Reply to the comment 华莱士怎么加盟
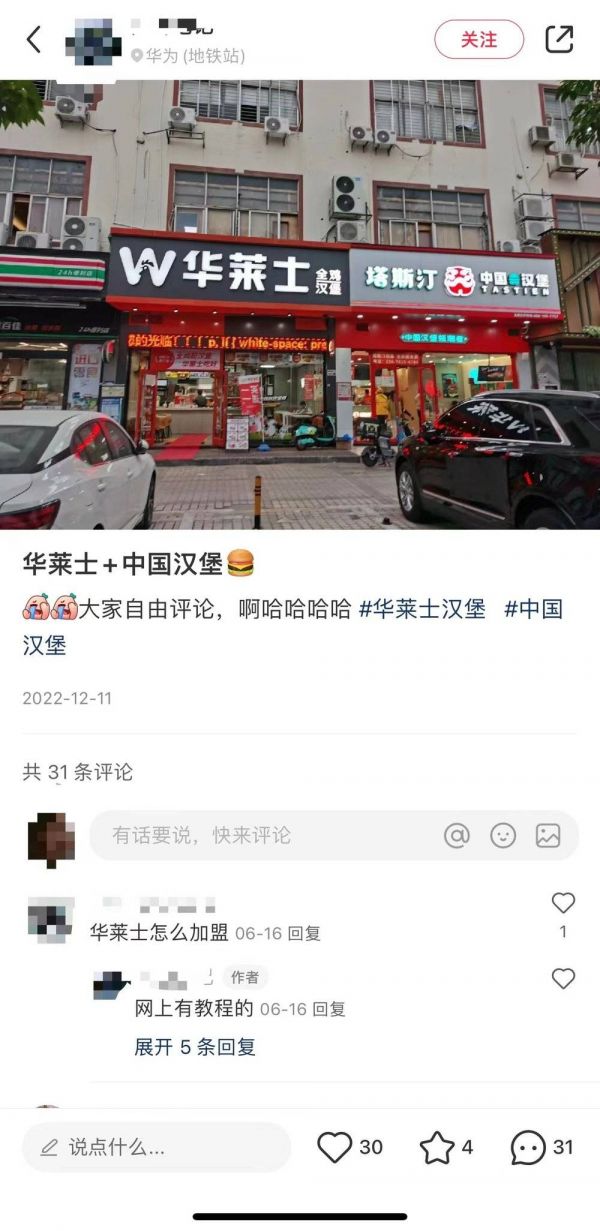600x1231 pixels. pyautogui.click(x=304, y=933)
